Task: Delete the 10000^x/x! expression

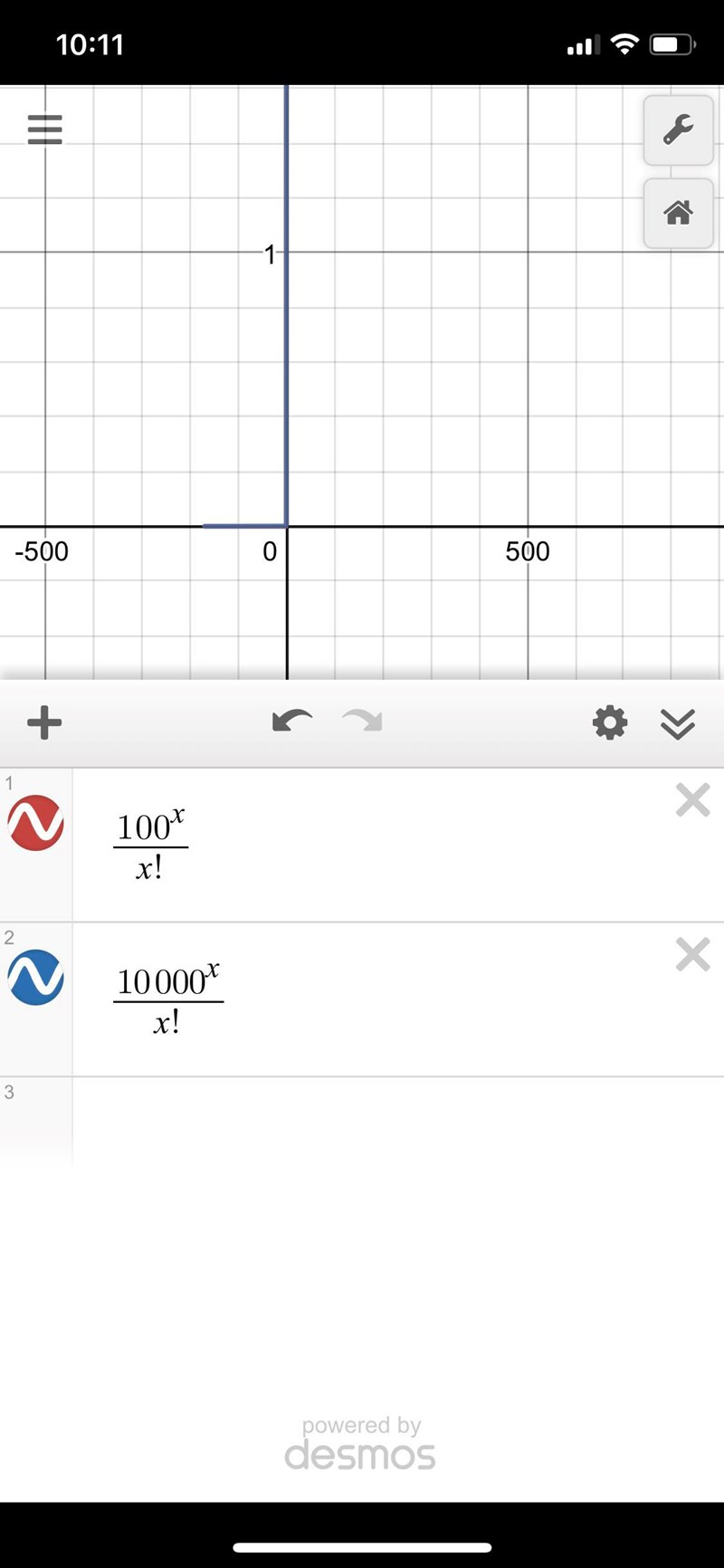Action: click(692, 954)
